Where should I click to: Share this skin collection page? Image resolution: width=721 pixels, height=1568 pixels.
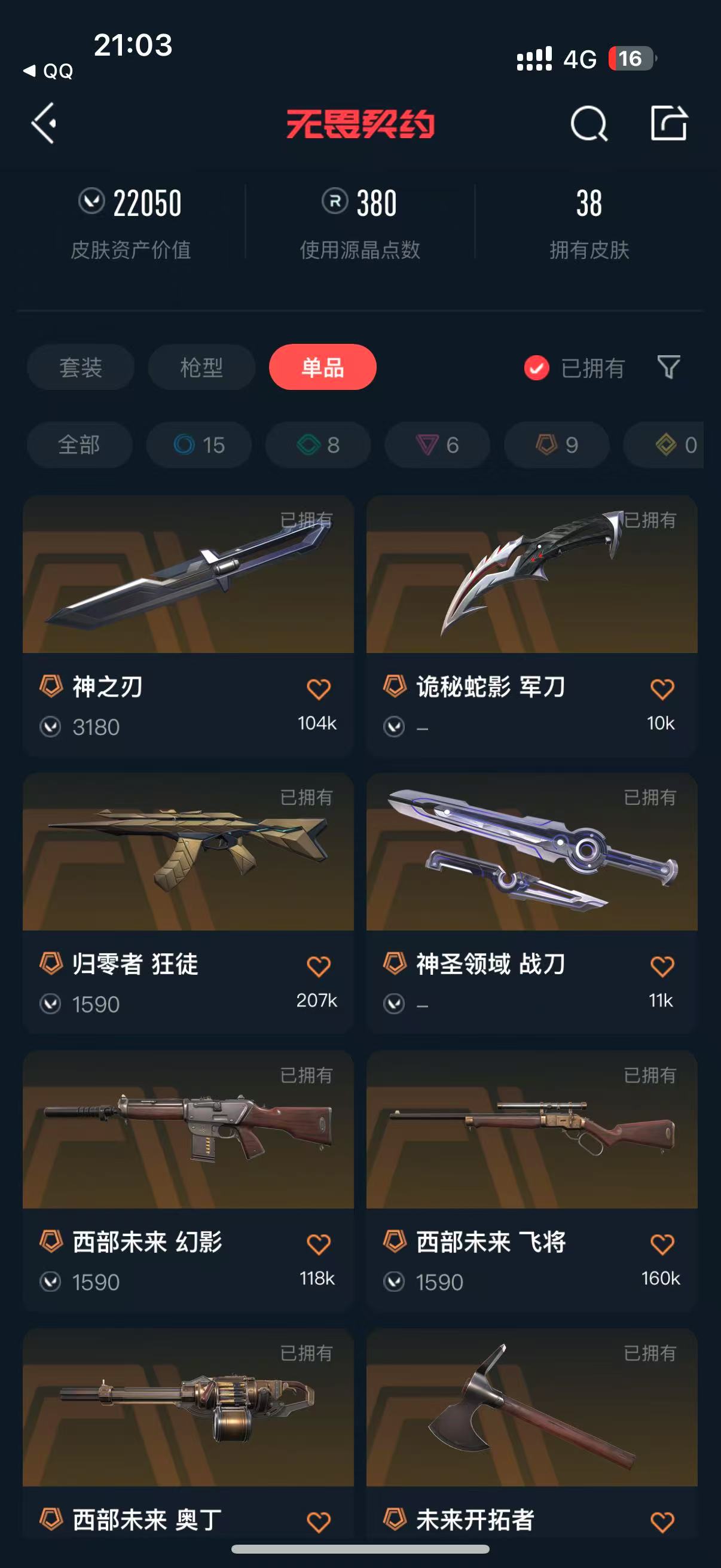[x=668, y=124]
